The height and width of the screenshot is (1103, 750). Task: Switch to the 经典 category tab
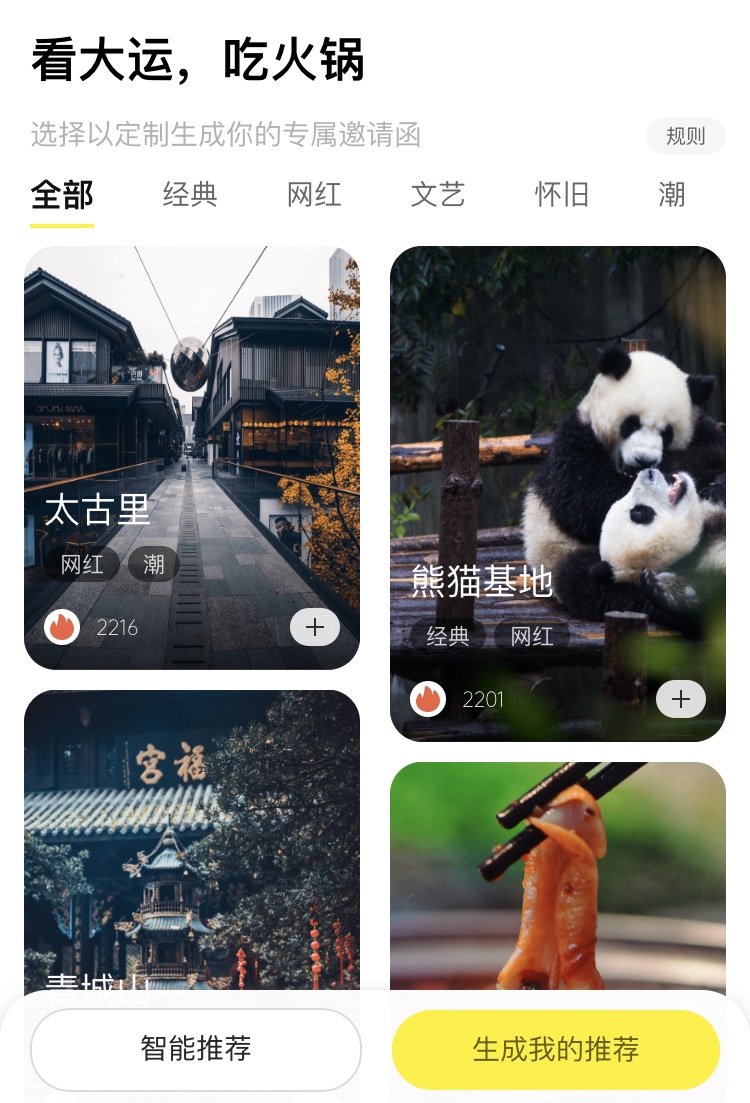coord(190,195)
